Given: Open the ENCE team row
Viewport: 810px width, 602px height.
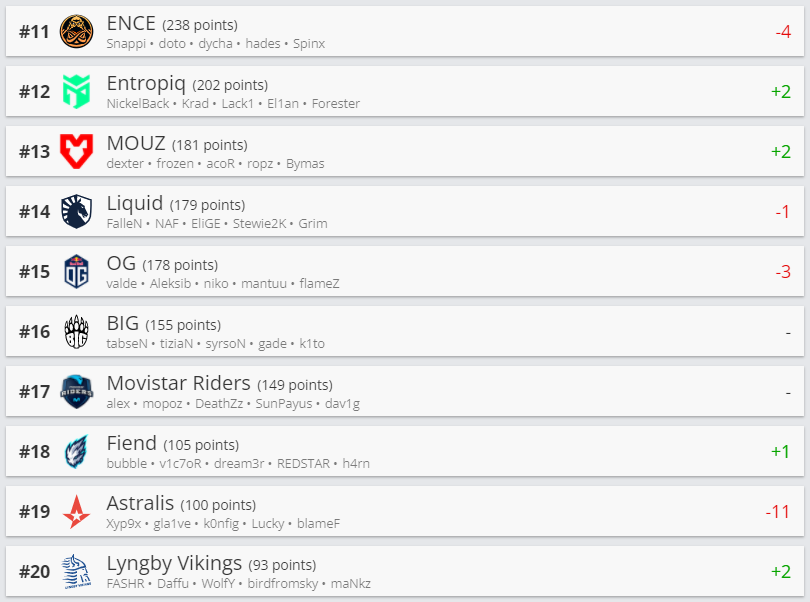Looking at the screenshot, I should click(404, 31).
